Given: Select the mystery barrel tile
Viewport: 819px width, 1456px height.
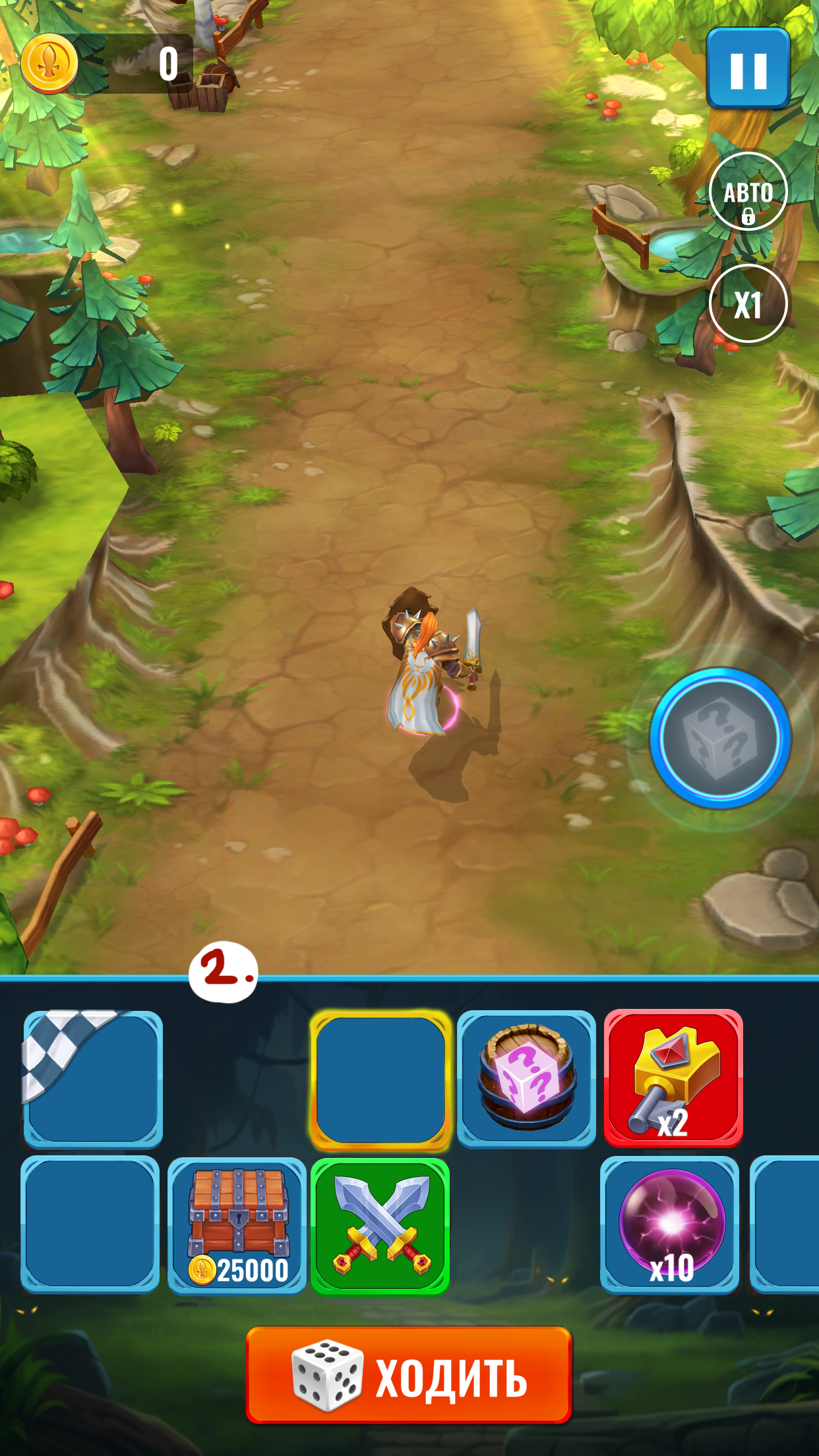Looking at the screenshot, I should click(526, 1079).
